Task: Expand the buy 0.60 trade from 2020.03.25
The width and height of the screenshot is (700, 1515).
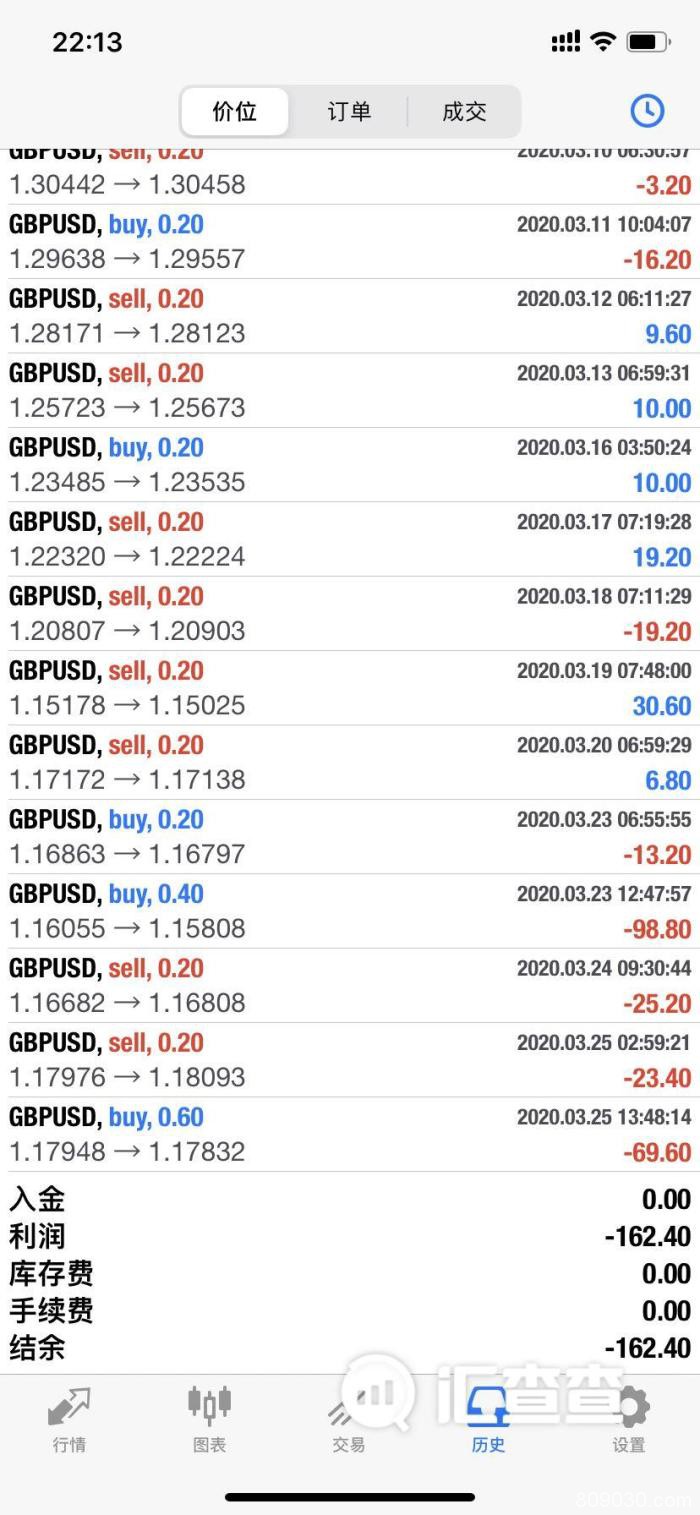Action: (x=350, y=1134)
